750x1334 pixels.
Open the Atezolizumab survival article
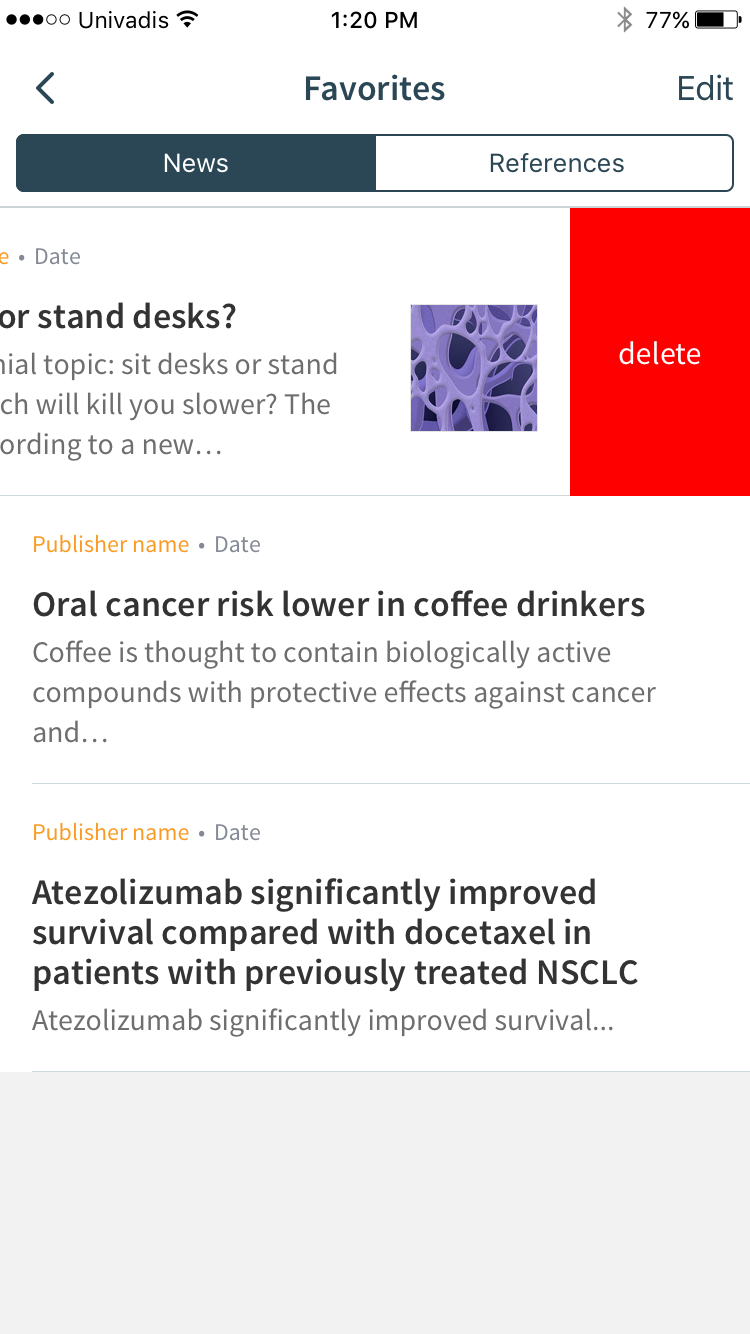(375, 928)
